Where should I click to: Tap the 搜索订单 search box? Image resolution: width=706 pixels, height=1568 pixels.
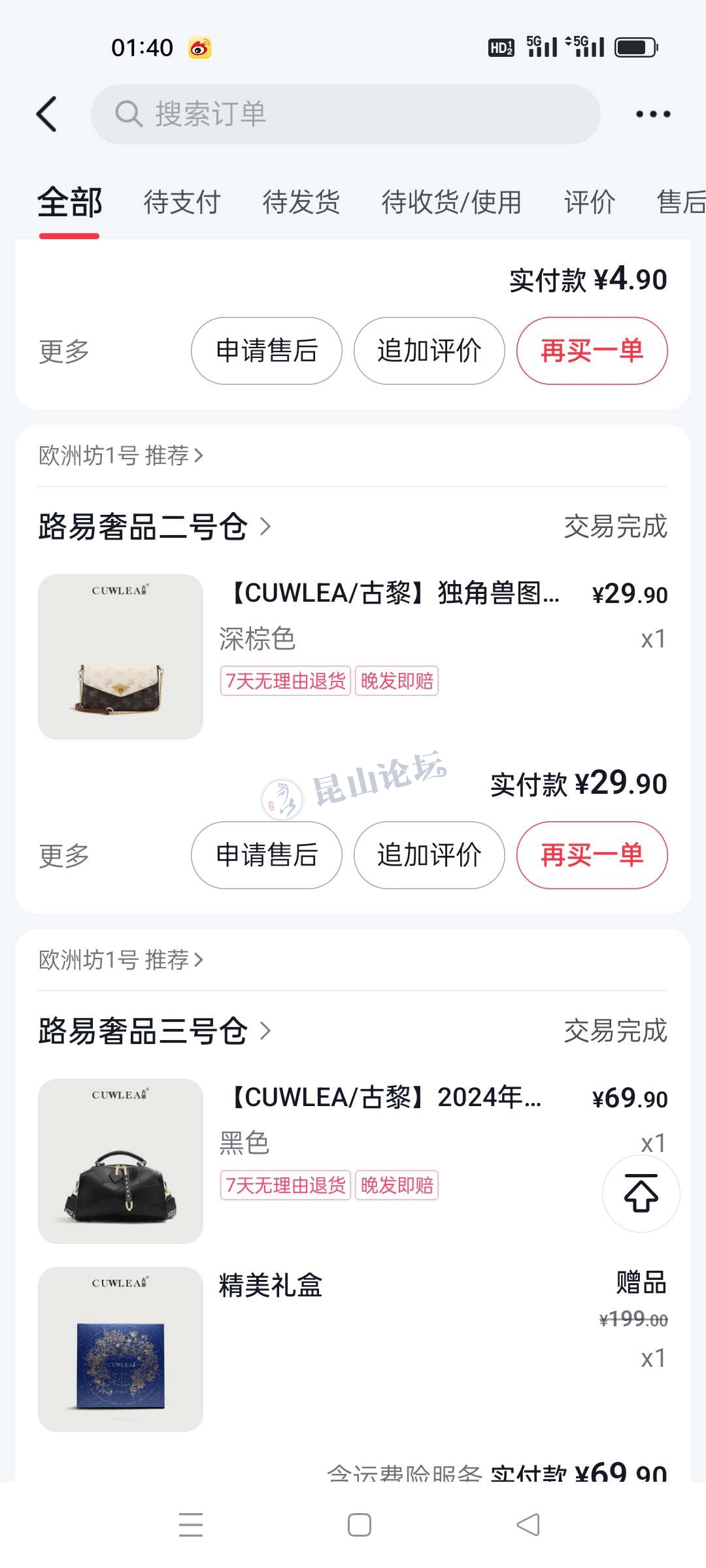(345, 114)
